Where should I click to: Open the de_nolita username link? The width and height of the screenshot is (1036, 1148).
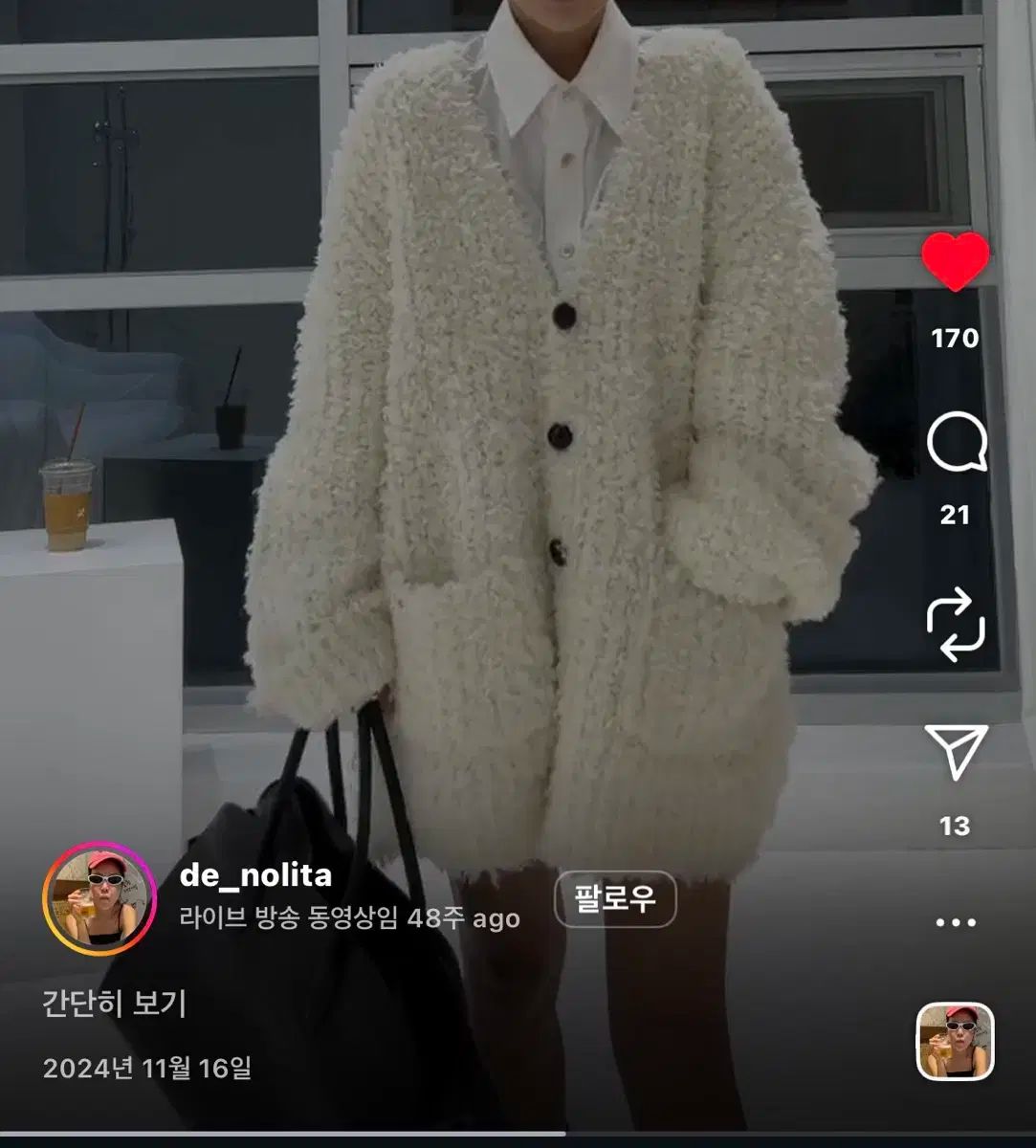point(255,875)
